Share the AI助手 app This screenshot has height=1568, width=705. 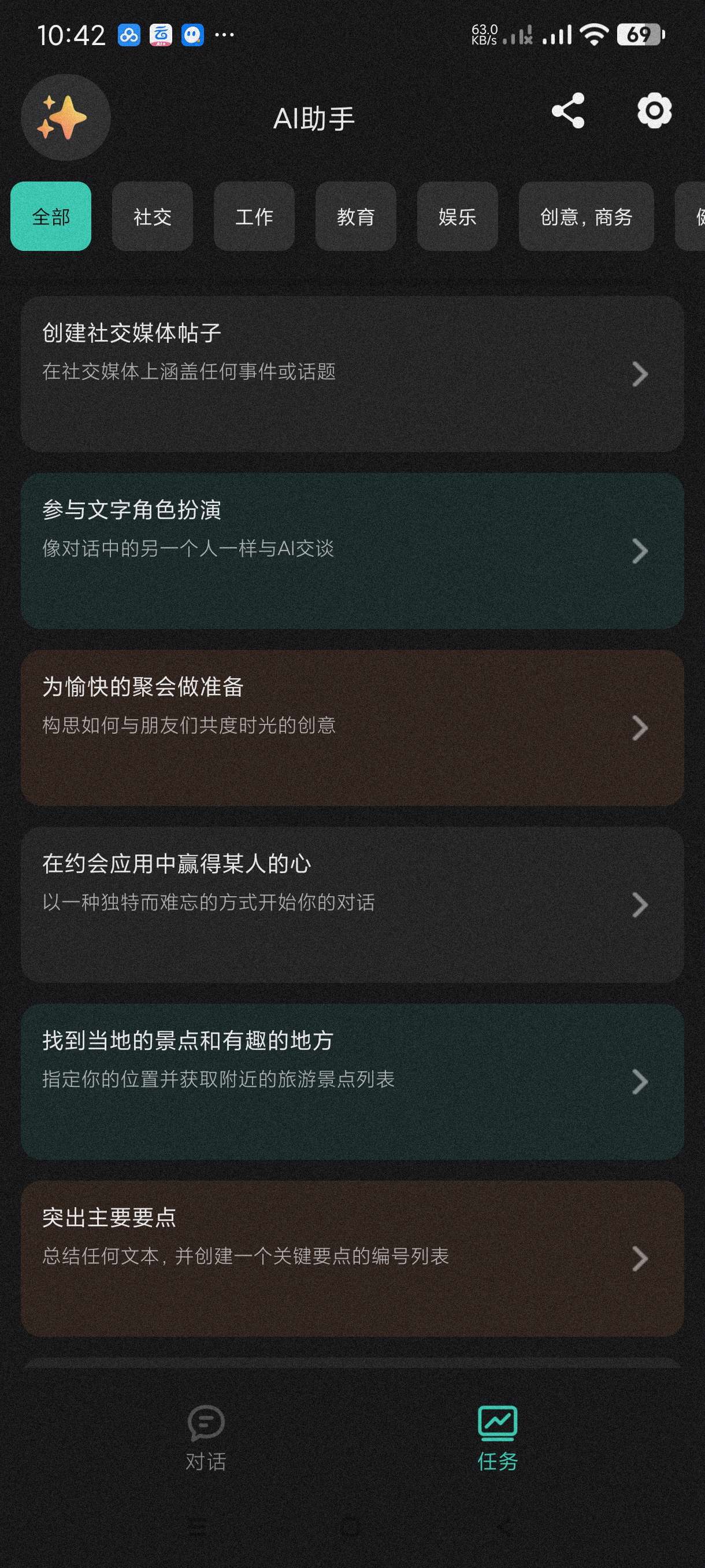(x=567, y=112)
